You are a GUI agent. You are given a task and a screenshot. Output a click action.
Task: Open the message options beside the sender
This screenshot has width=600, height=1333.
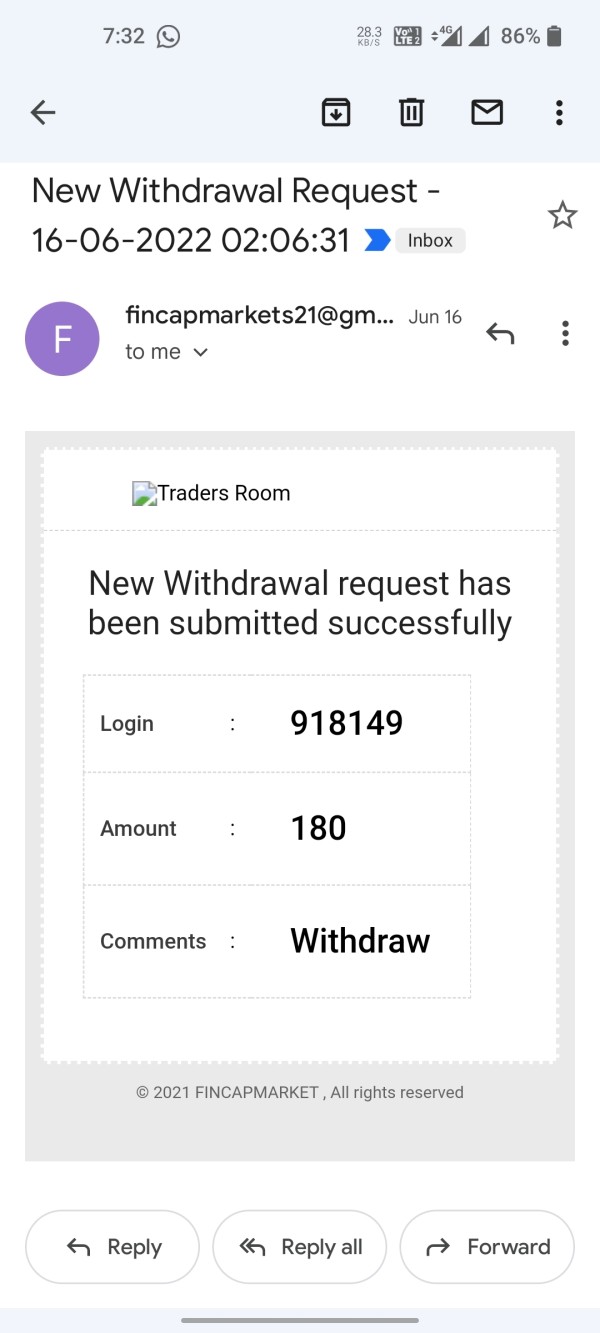coord(565,333)
